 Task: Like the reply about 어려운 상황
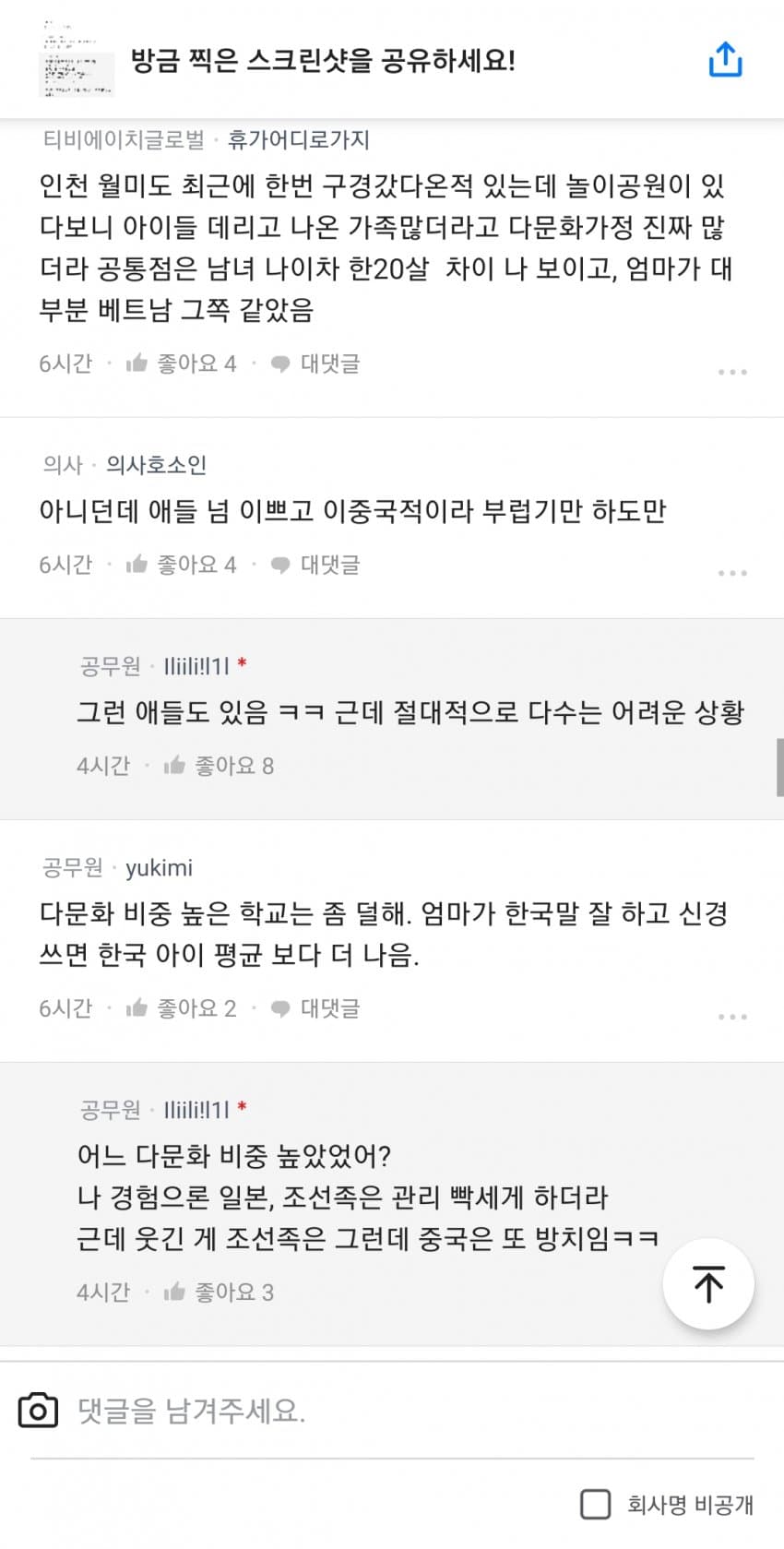(x=220, y=766)
